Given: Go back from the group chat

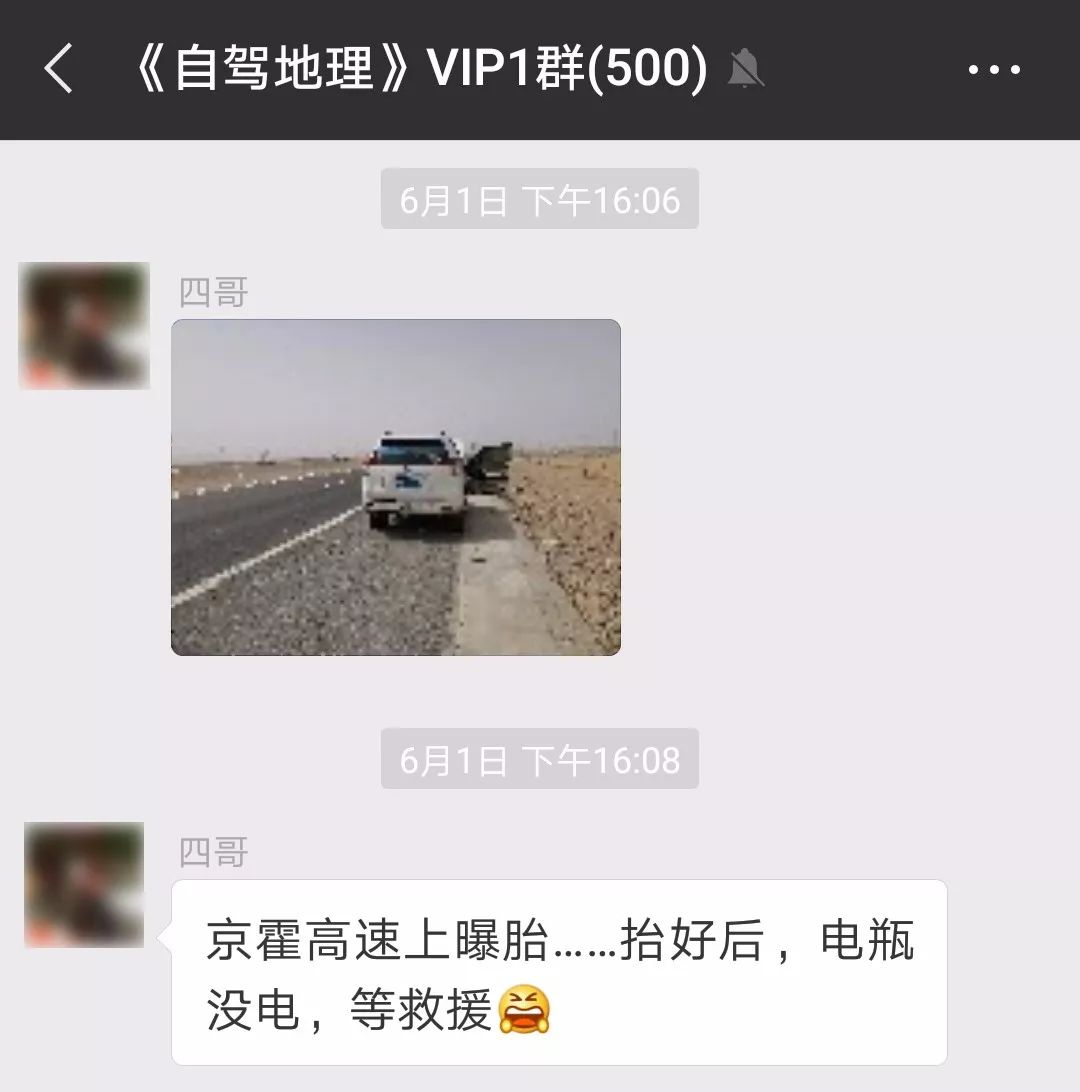Looking at the screenshot, I should pos(58,69).
